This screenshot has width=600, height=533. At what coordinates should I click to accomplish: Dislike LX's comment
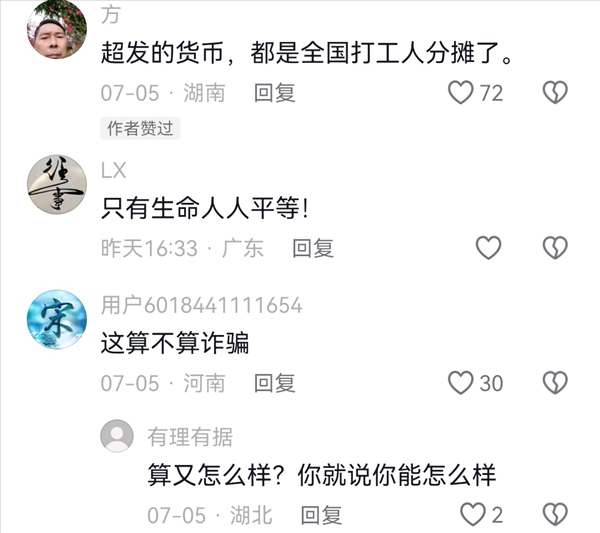554,248
